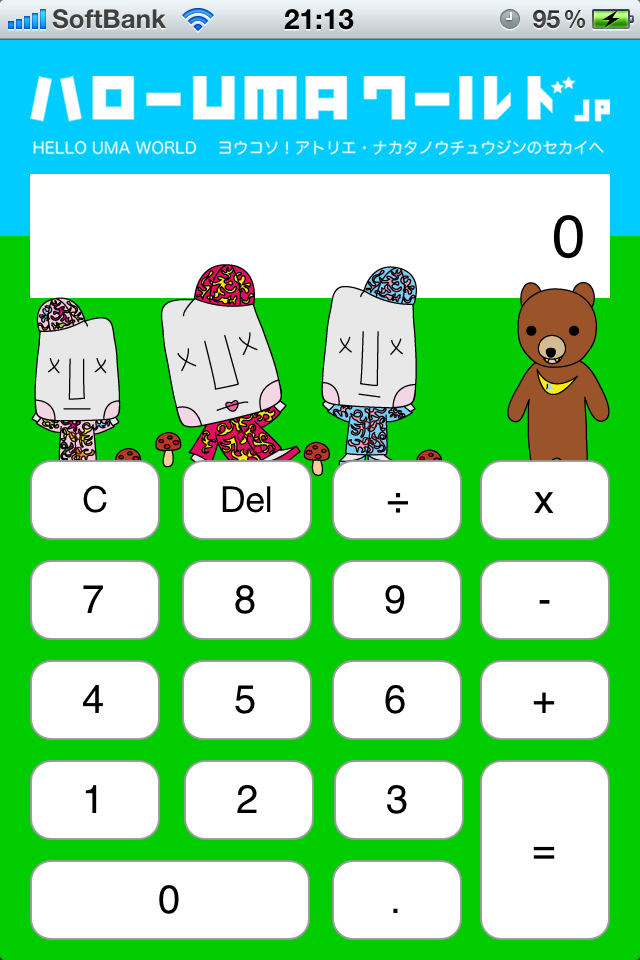
Task: Enter digit 8
Action: 246,600
